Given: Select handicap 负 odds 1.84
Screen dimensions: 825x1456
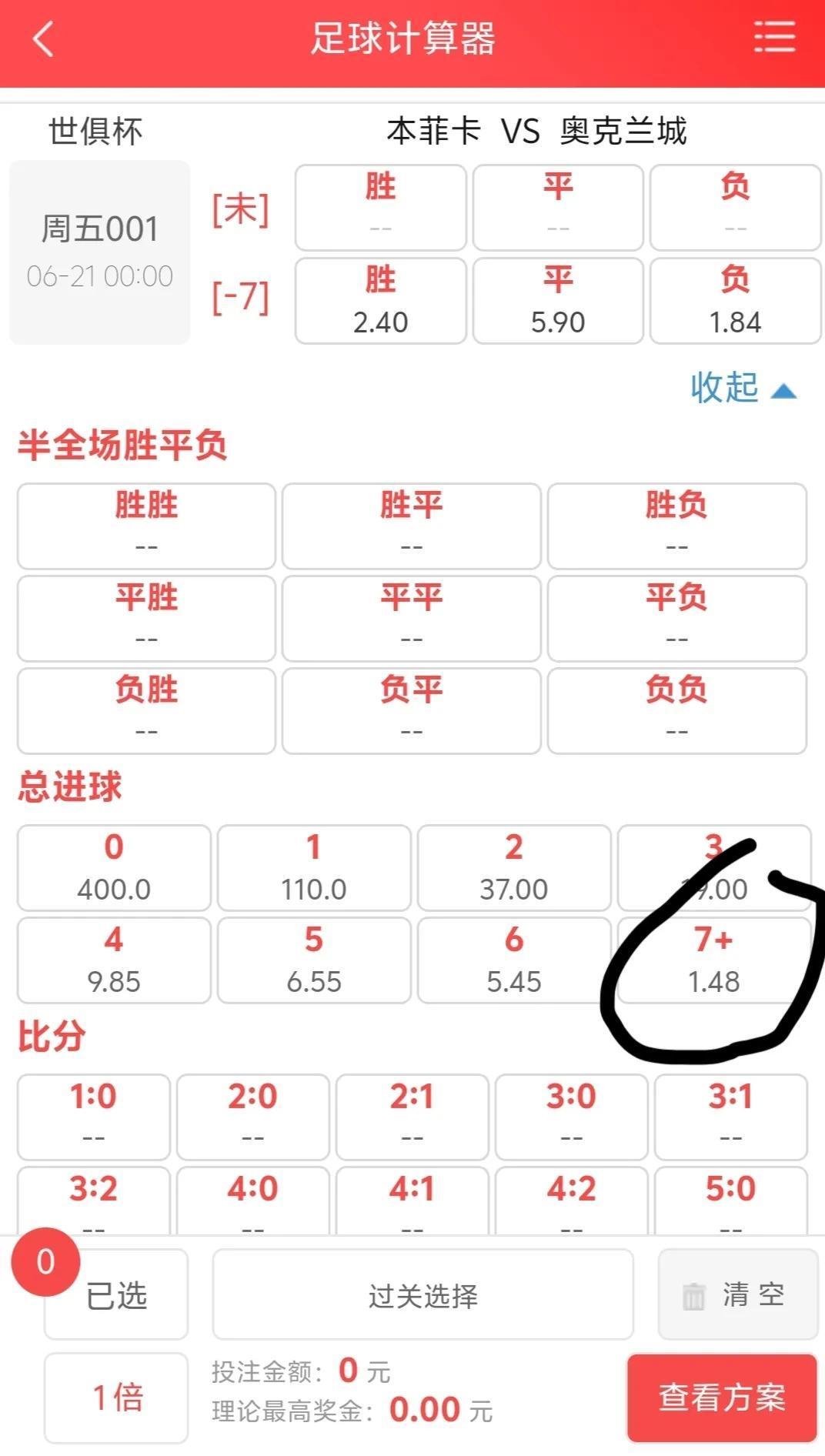Looking at the screenshot, I should tap(735, 301).
